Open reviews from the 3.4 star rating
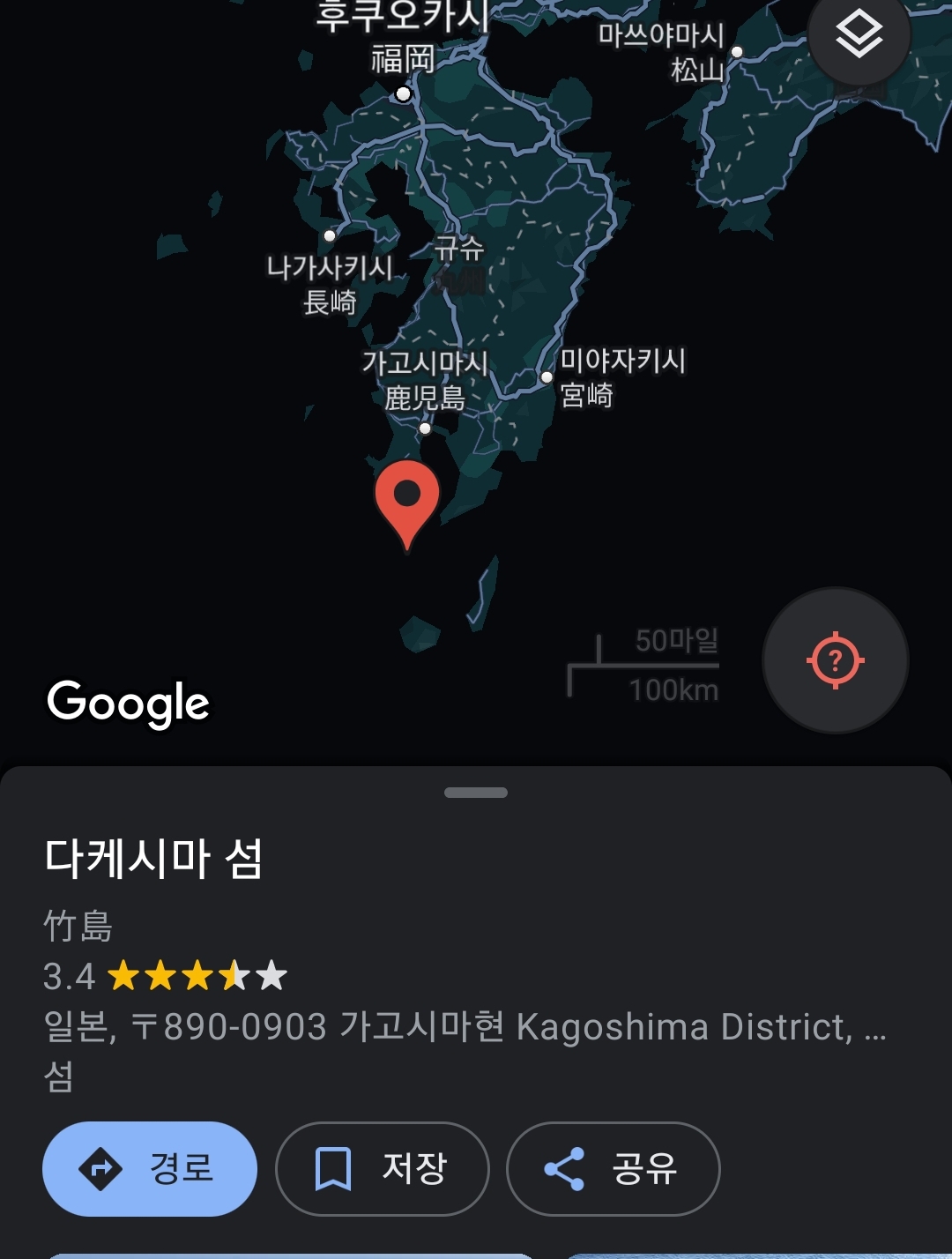Viewport: 952px width, 1259px height. [x=166, y=976]
